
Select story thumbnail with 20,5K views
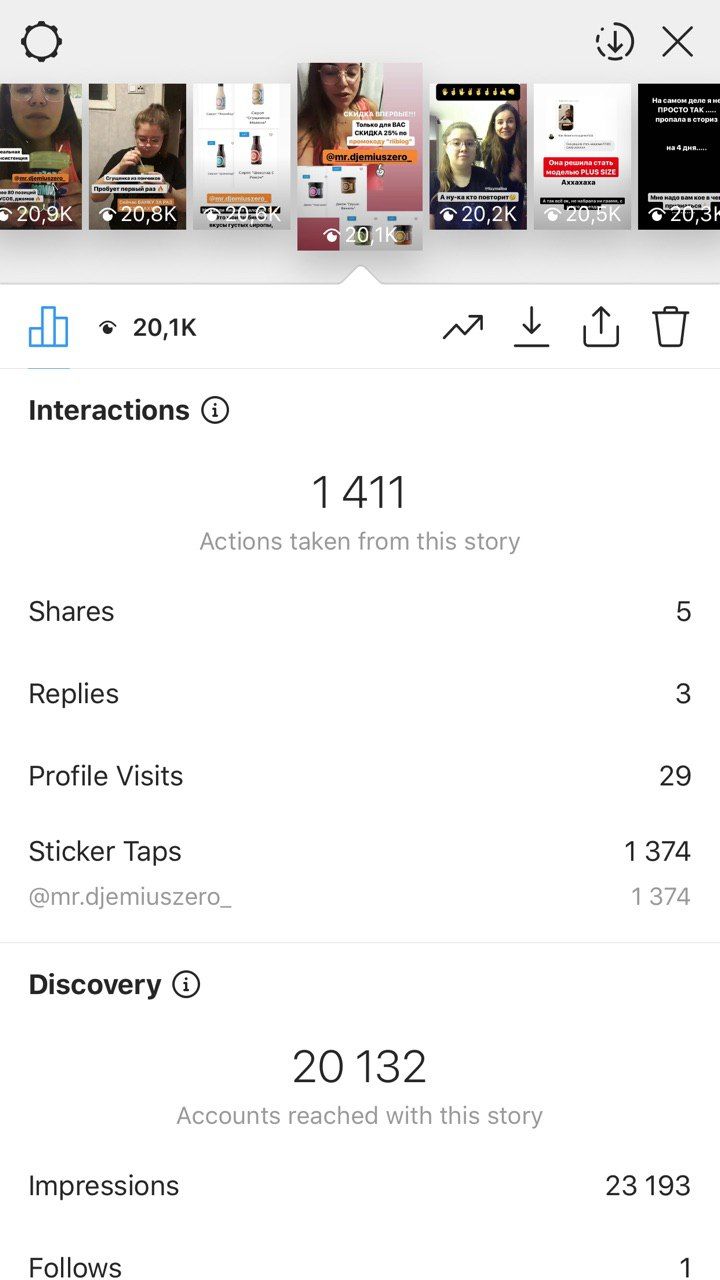(582, 157)
